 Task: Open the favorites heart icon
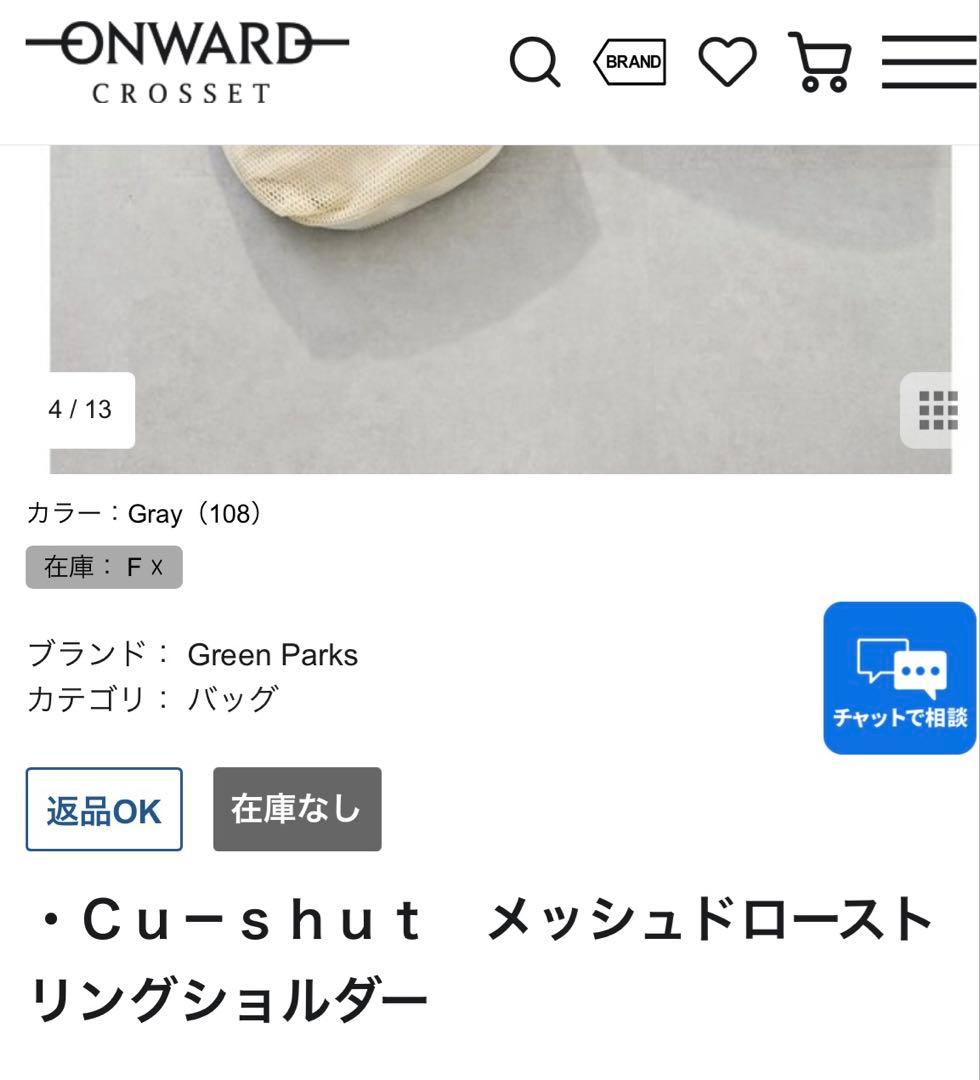click(x=727, y=61)
